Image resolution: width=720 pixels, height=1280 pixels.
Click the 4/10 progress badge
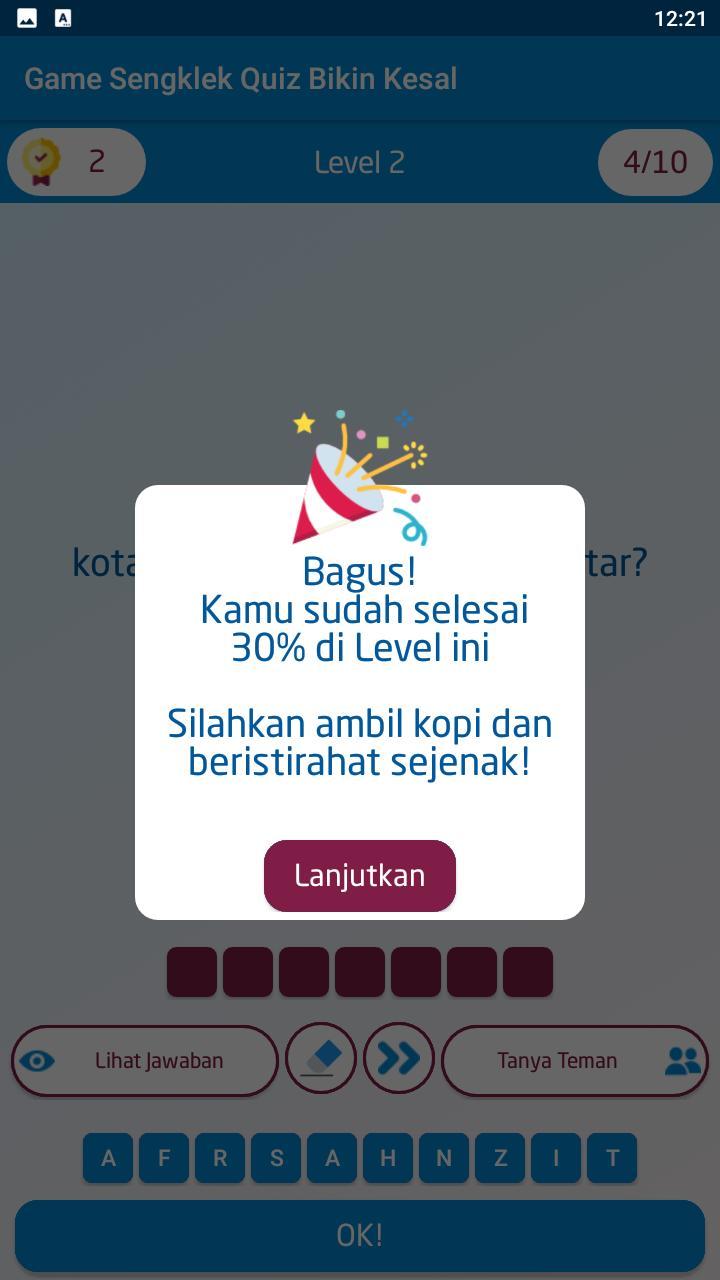(655, 161)
